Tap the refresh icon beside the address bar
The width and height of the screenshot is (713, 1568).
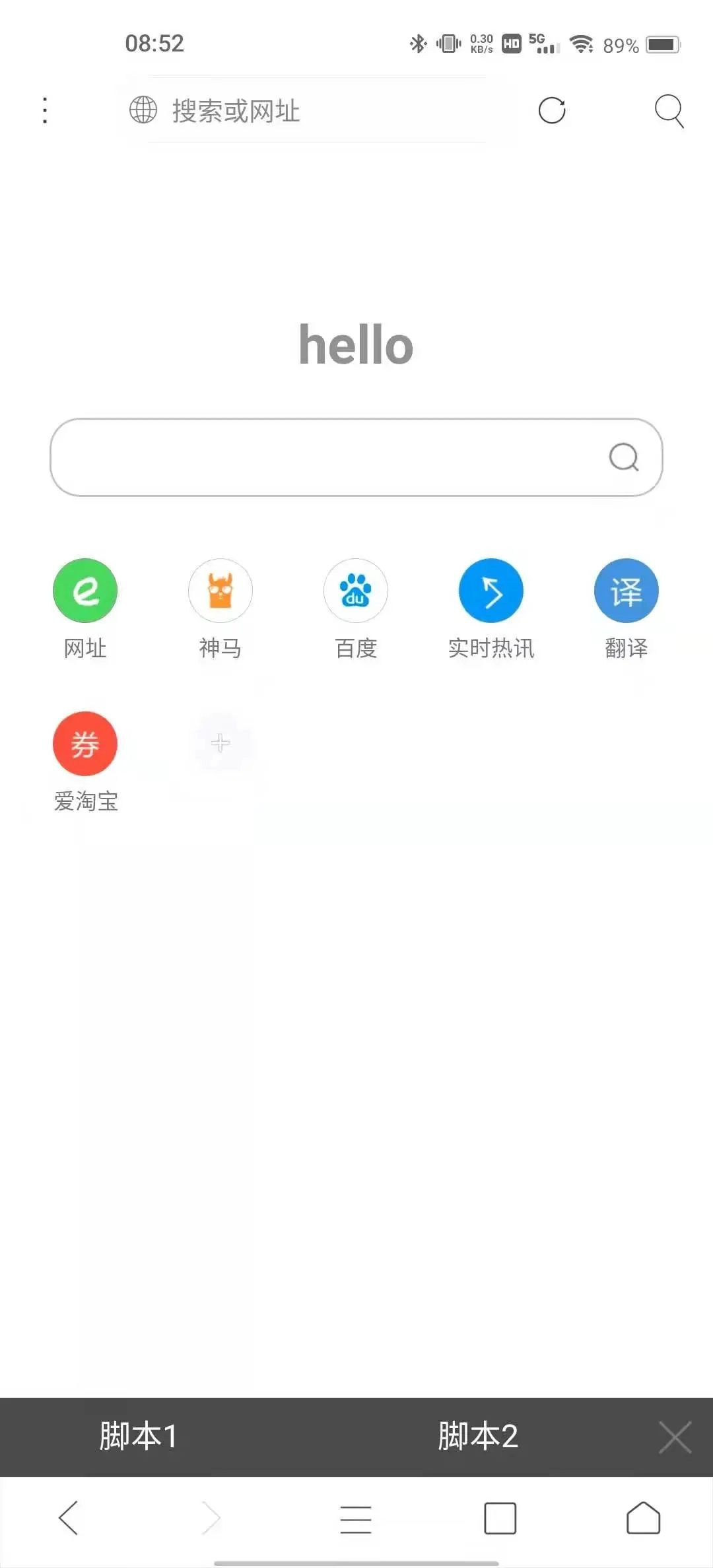tap(553, 111)
